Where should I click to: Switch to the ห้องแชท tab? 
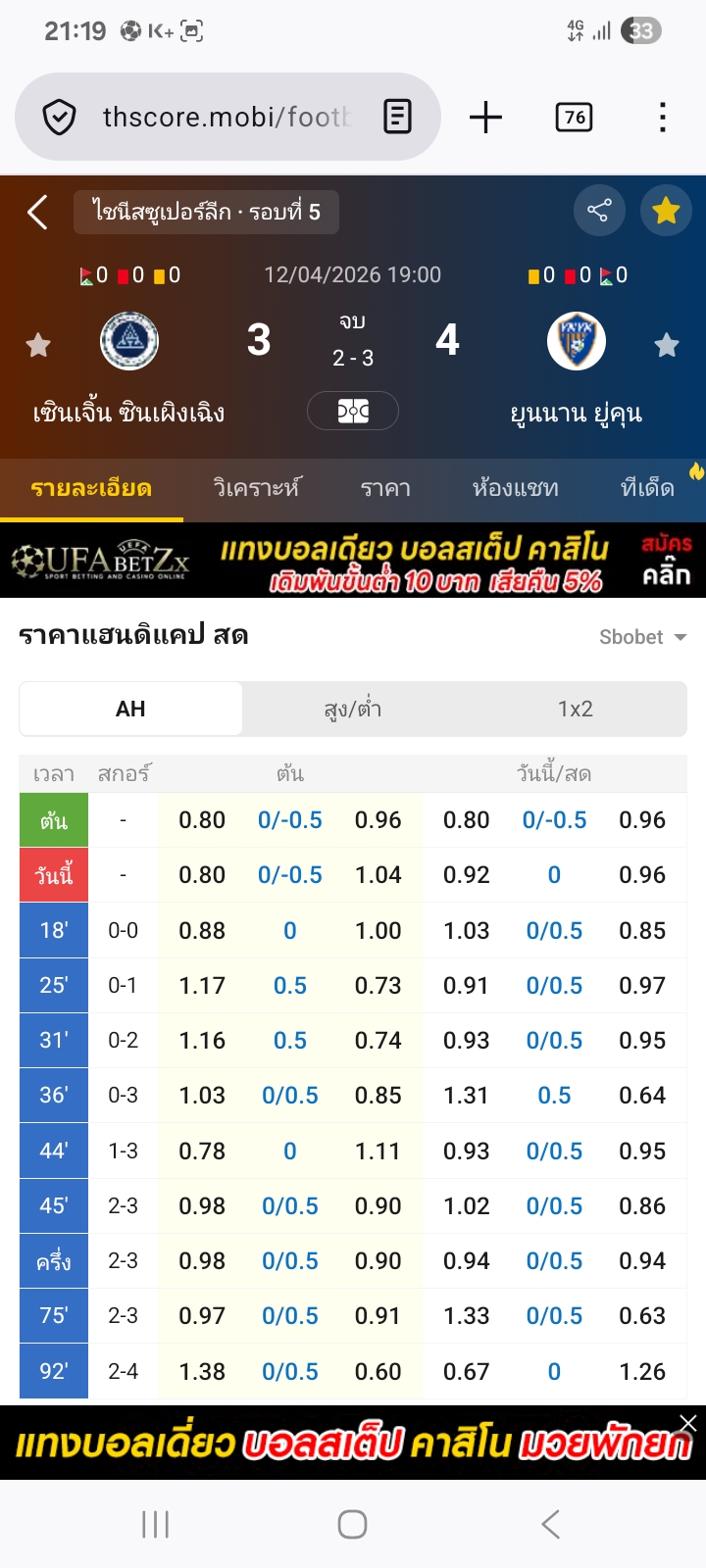515,488
